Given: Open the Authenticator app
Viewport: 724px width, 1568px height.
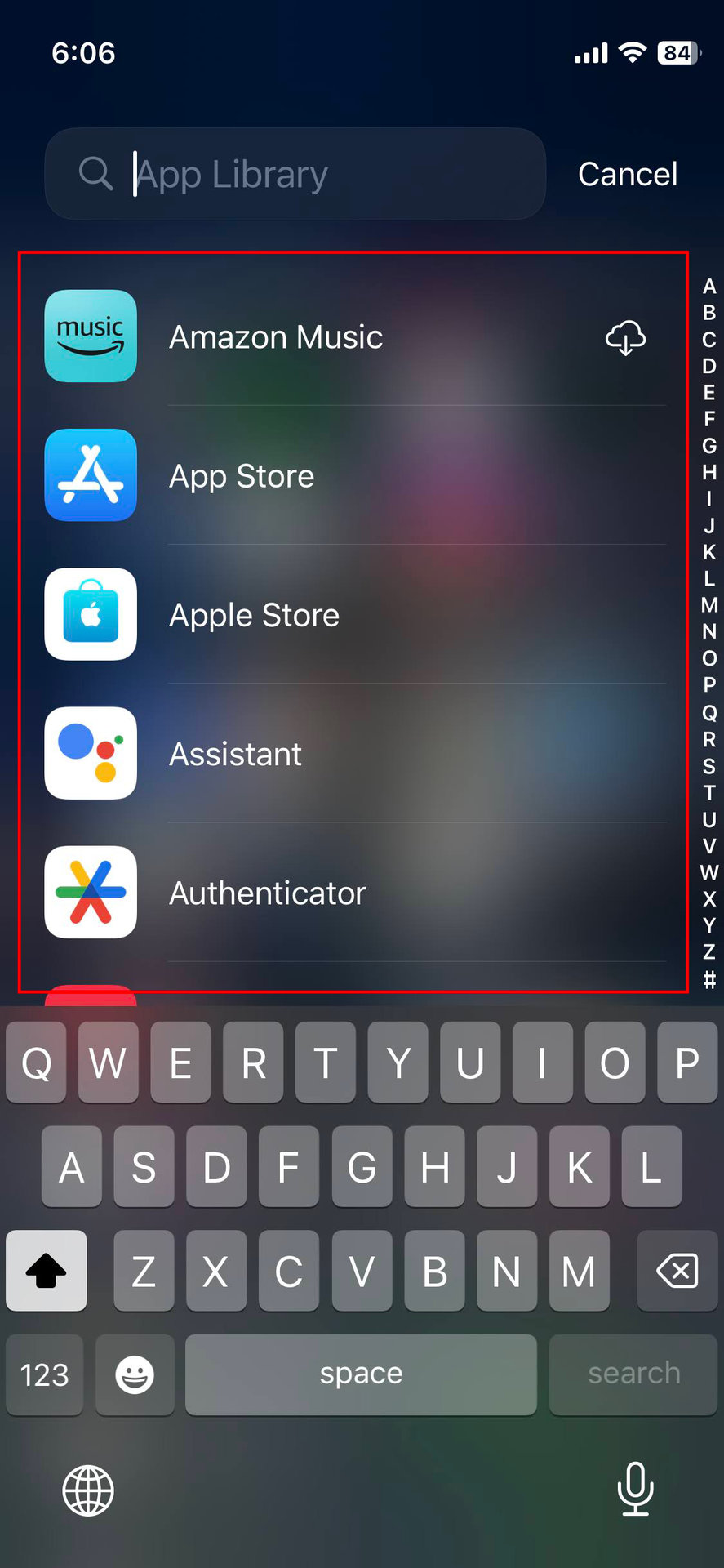Looking at the screenshot, I should [x=267, y=893].
